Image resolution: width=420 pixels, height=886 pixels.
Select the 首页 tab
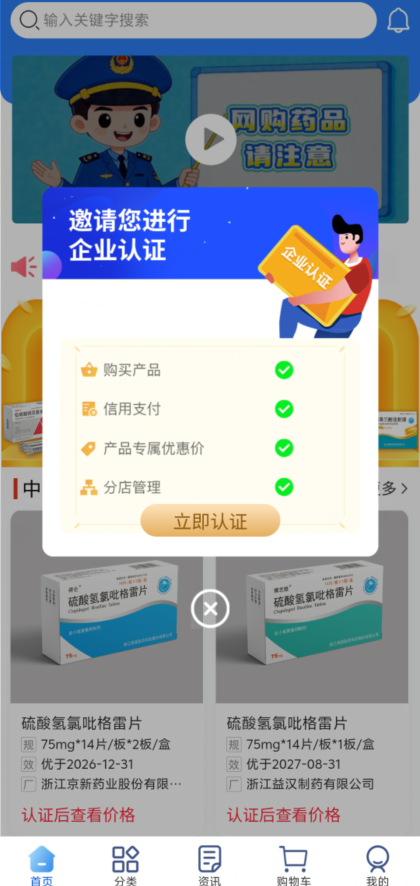point(42,866)
